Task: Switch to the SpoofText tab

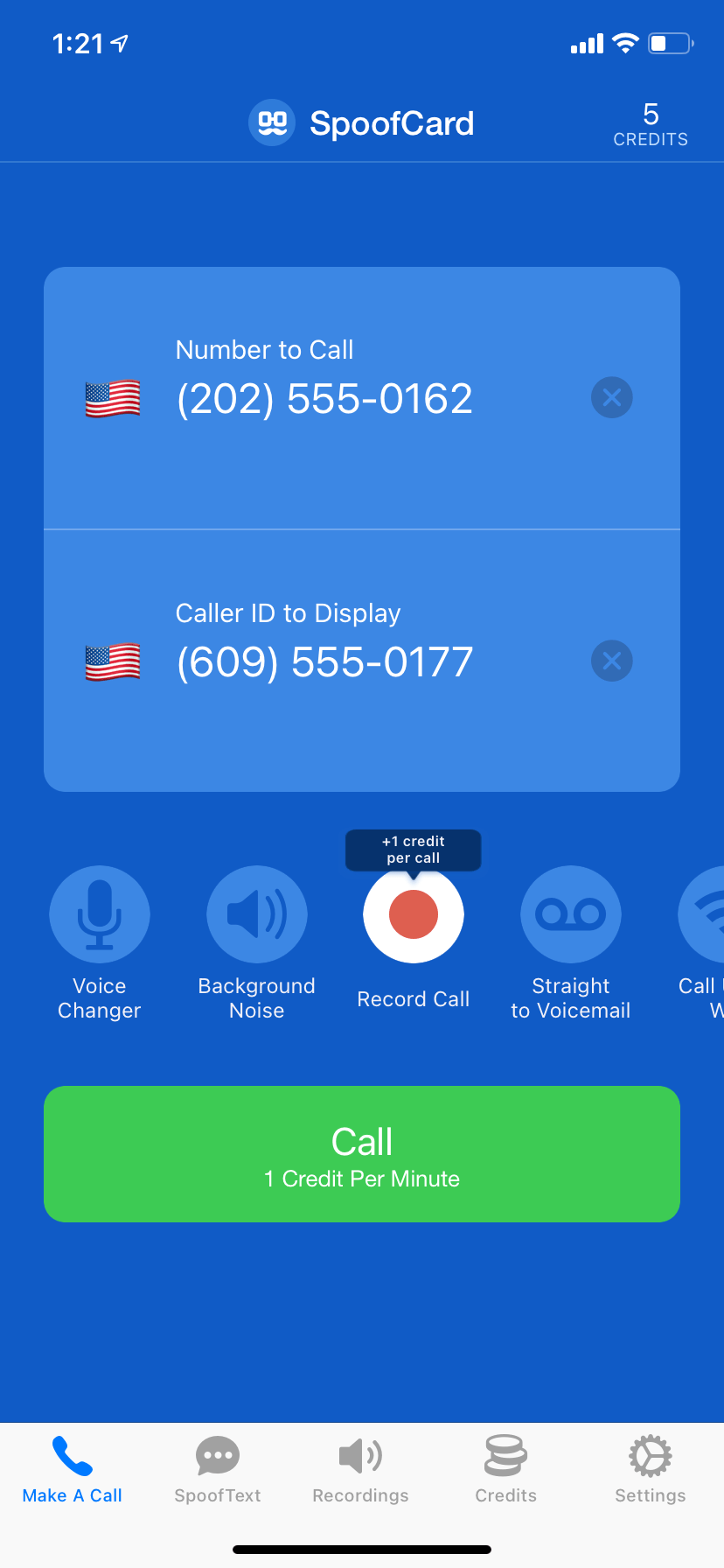Action: 218,1470
